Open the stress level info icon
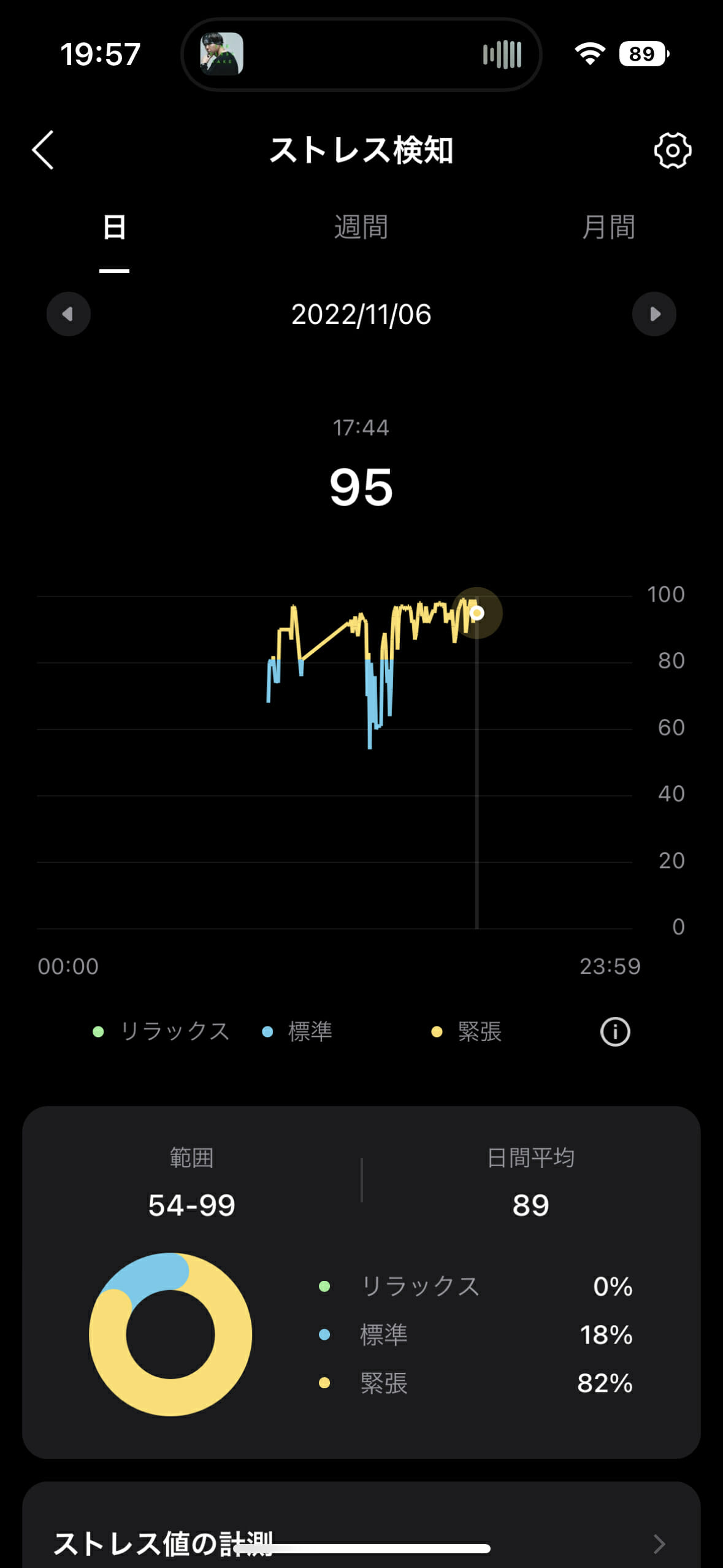This screenshot has height=1568, width=723. (x=615, y=1031)
